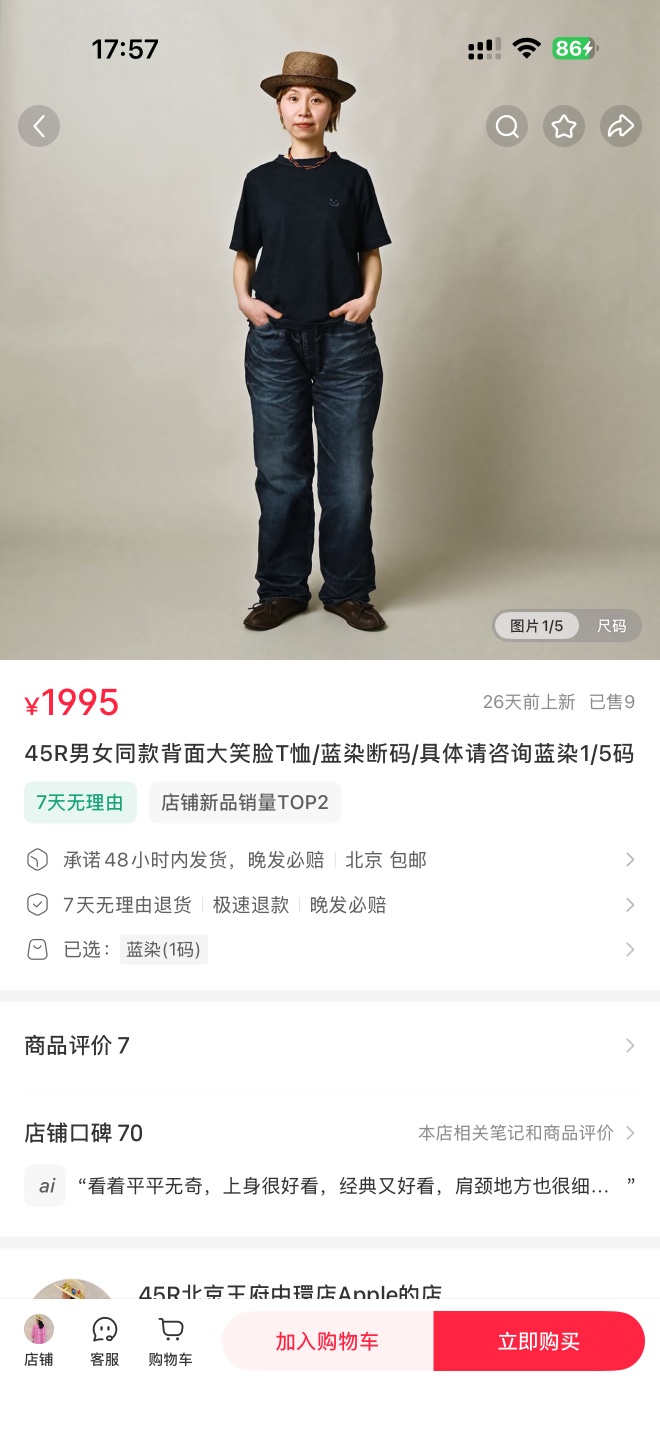Viewport: 660px width, 1434px height.
Task: Select the 图片 1/5 image tab
Action: pyautogui.click(x=537, y=626)
